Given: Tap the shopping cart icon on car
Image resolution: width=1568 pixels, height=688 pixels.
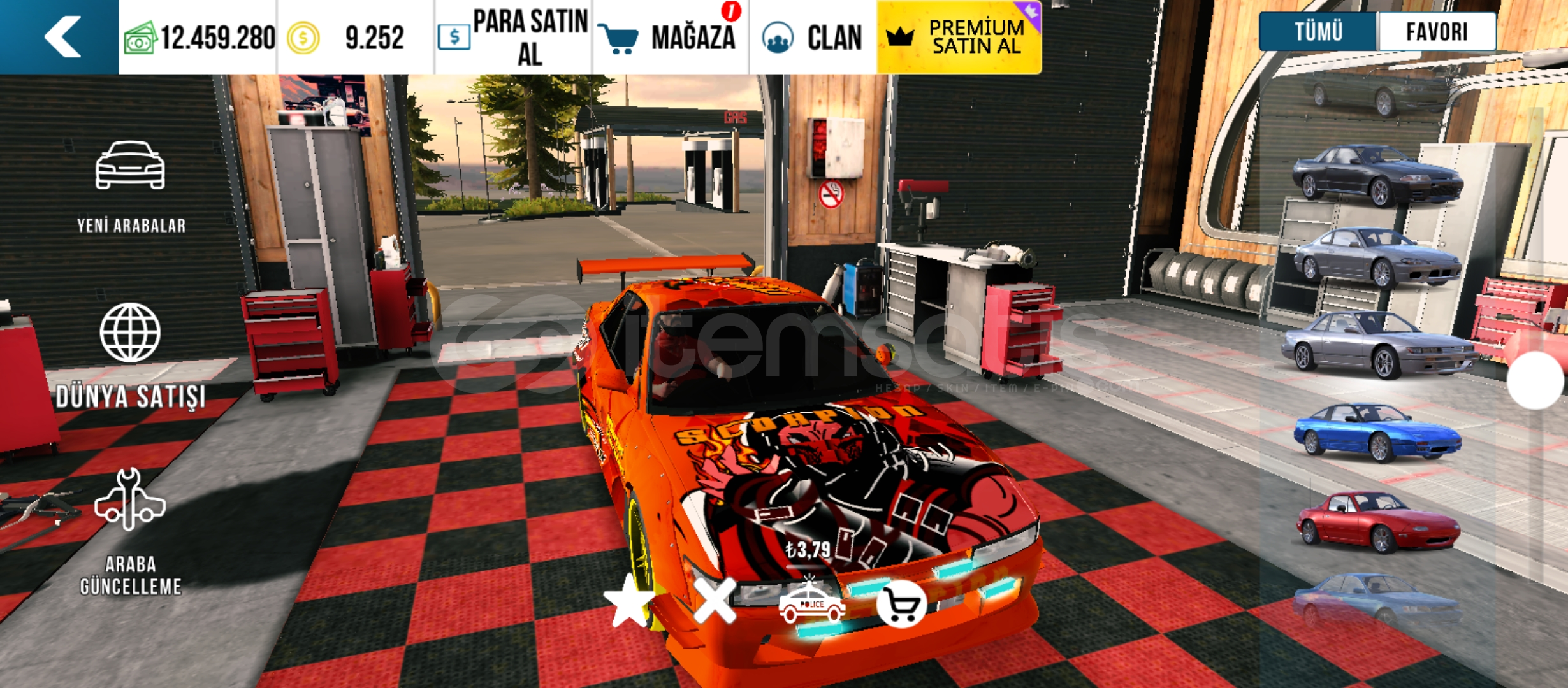Looking at the screenshot, I should (901, 603).
